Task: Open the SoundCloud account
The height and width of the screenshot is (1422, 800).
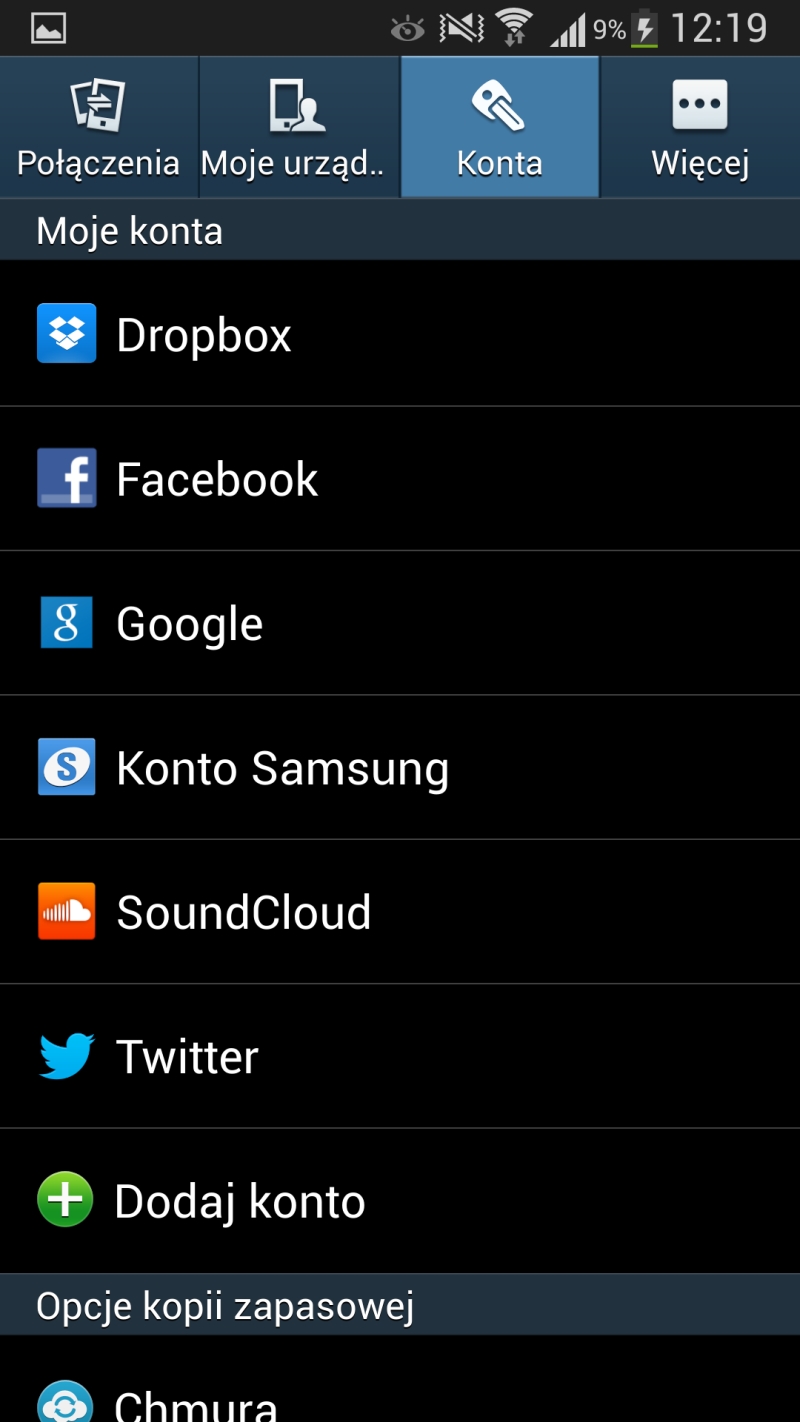Action: 400,912
